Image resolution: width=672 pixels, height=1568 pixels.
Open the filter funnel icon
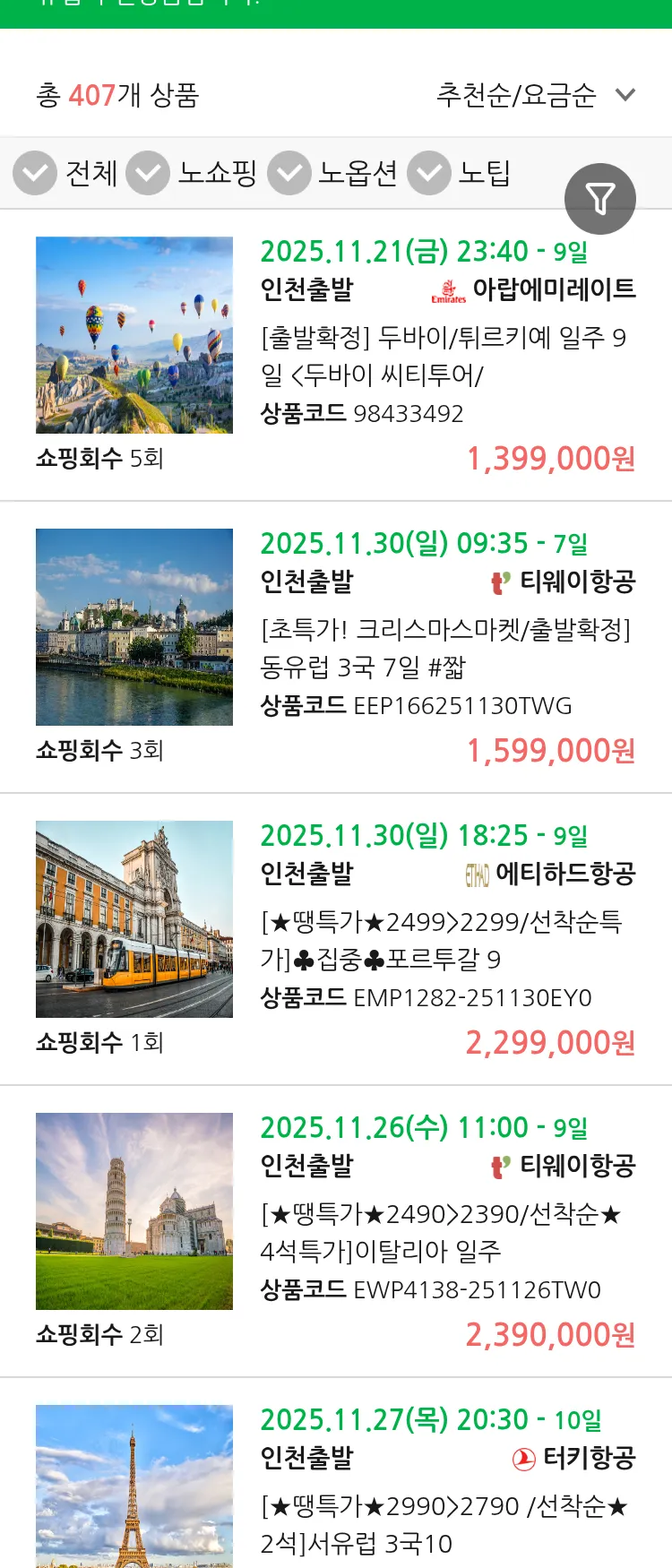click(x=600, y=199)
